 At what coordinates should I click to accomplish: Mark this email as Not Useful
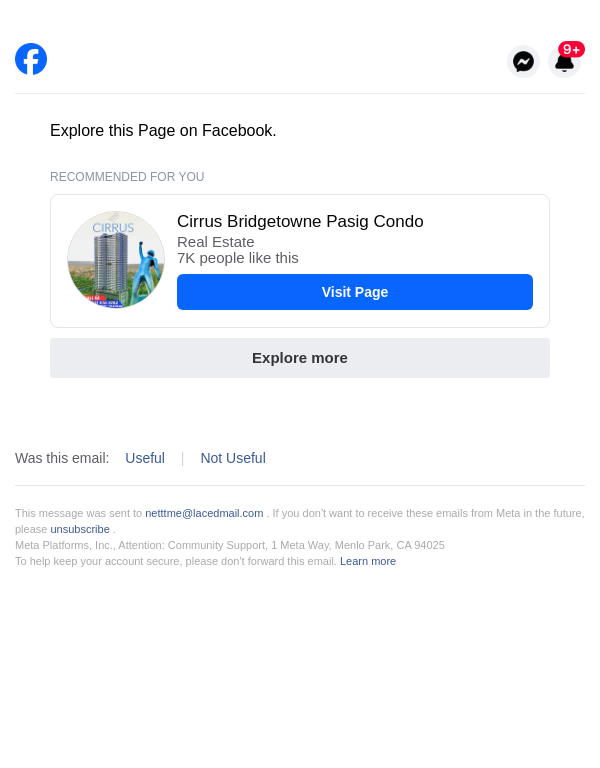pyautogui.click(x=233, y=458)
